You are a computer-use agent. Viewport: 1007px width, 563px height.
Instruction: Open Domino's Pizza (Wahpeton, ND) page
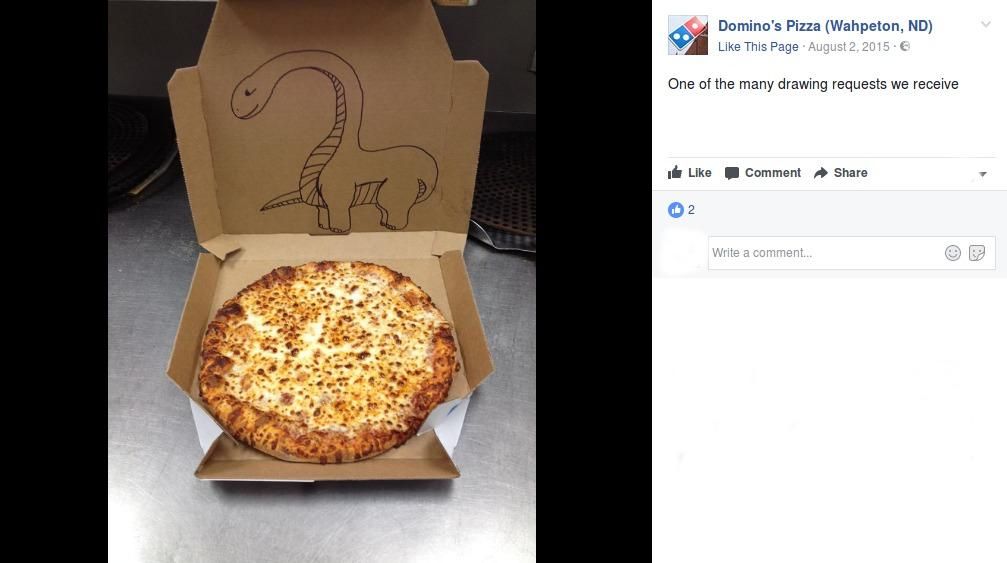click(x=825, y=26)
